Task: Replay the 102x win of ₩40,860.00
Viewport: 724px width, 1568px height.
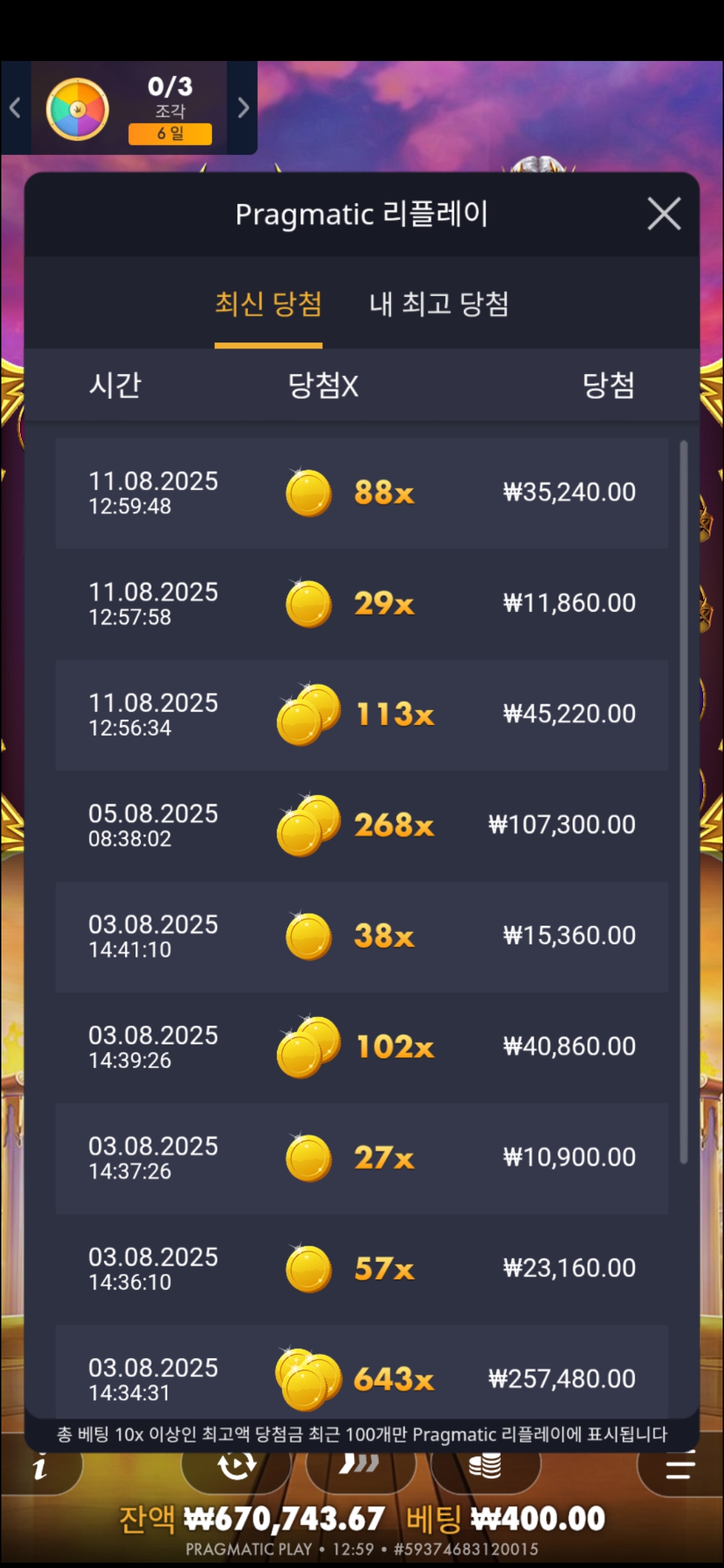Action: coord(362,1047)
